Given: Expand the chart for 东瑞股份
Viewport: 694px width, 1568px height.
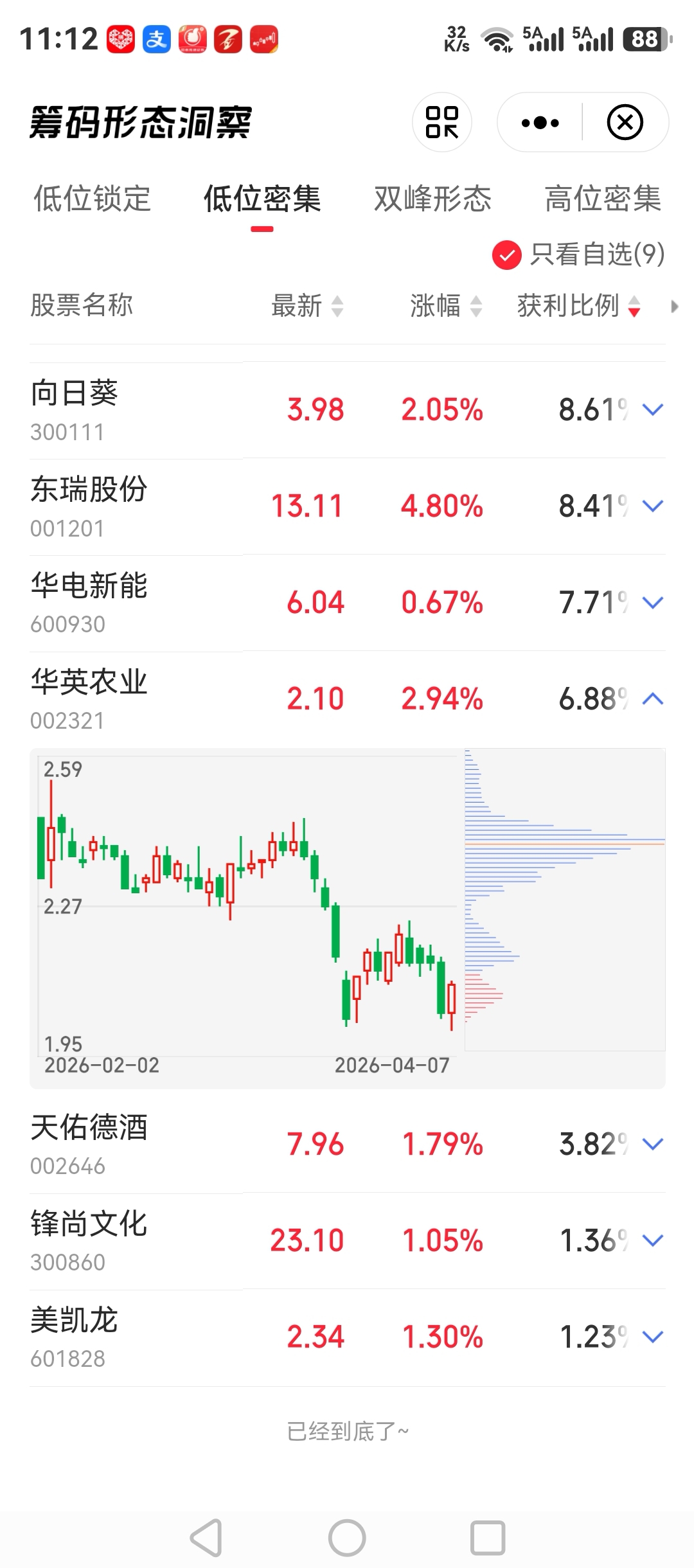Looking at the screenshot, I should click(653, 506).
